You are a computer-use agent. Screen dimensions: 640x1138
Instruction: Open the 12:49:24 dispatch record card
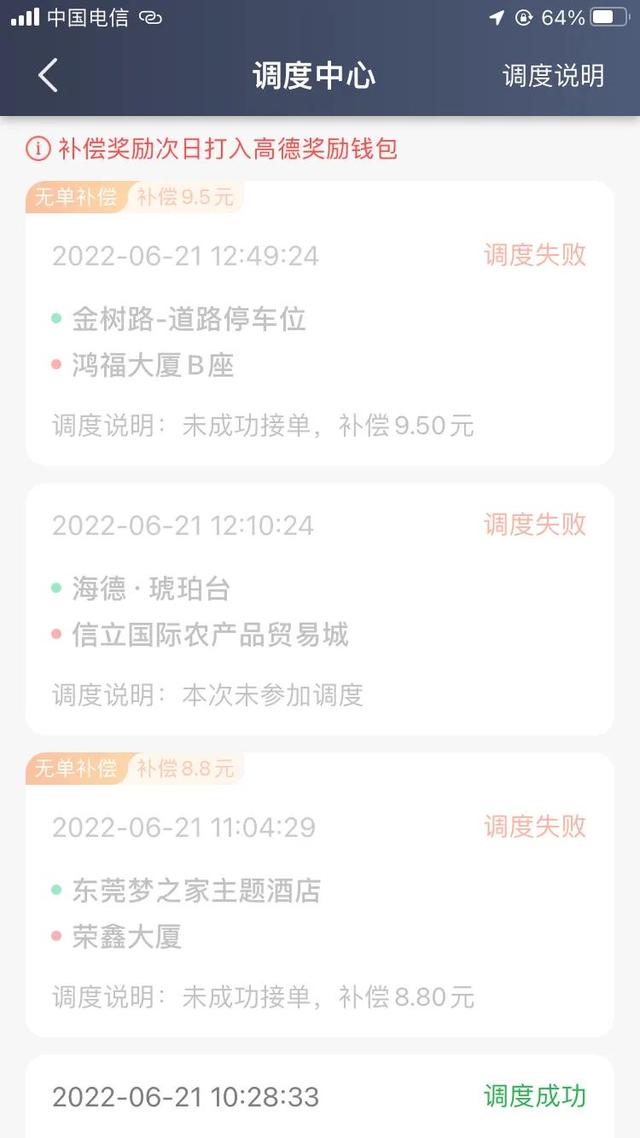[319, 340]
